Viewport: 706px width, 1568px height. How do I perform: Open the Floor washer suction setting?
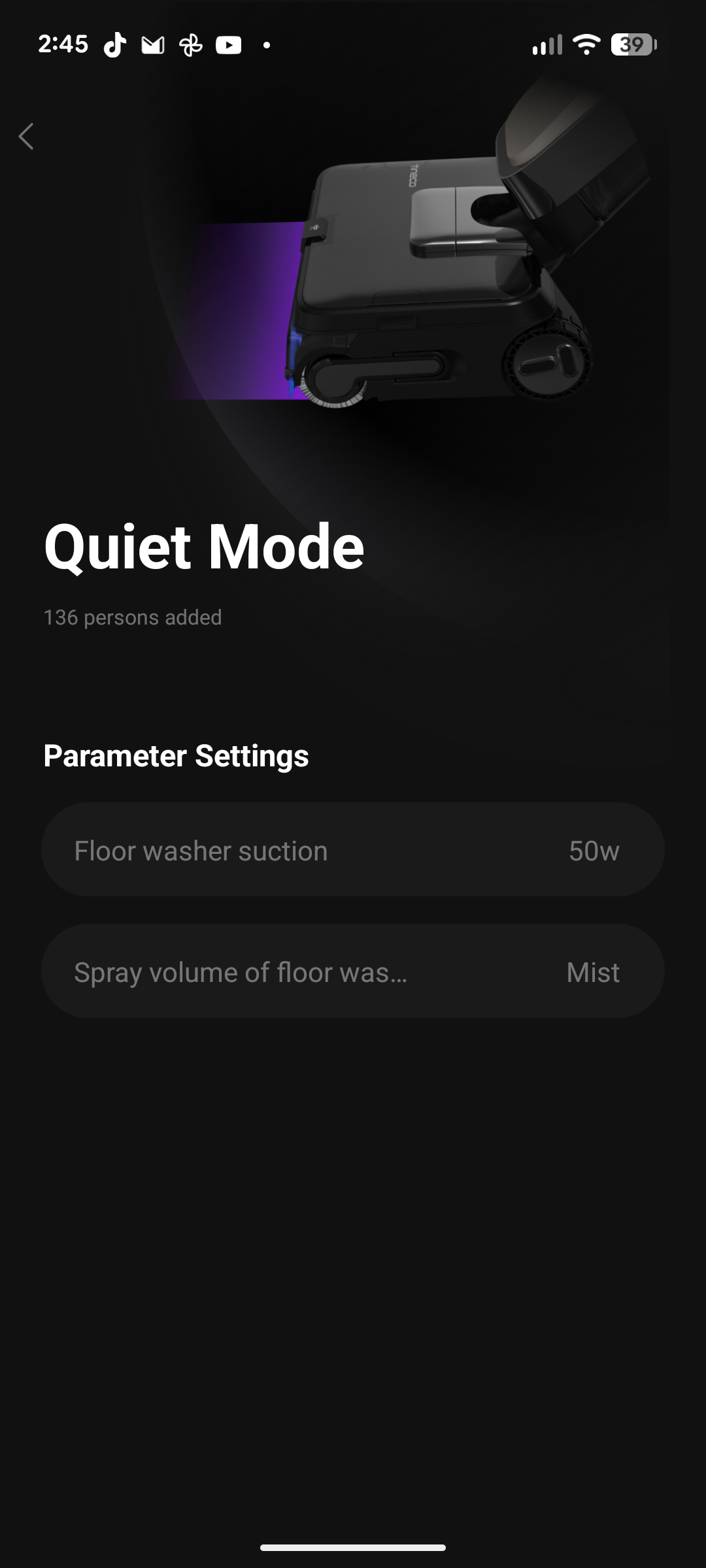click(353, 849)
